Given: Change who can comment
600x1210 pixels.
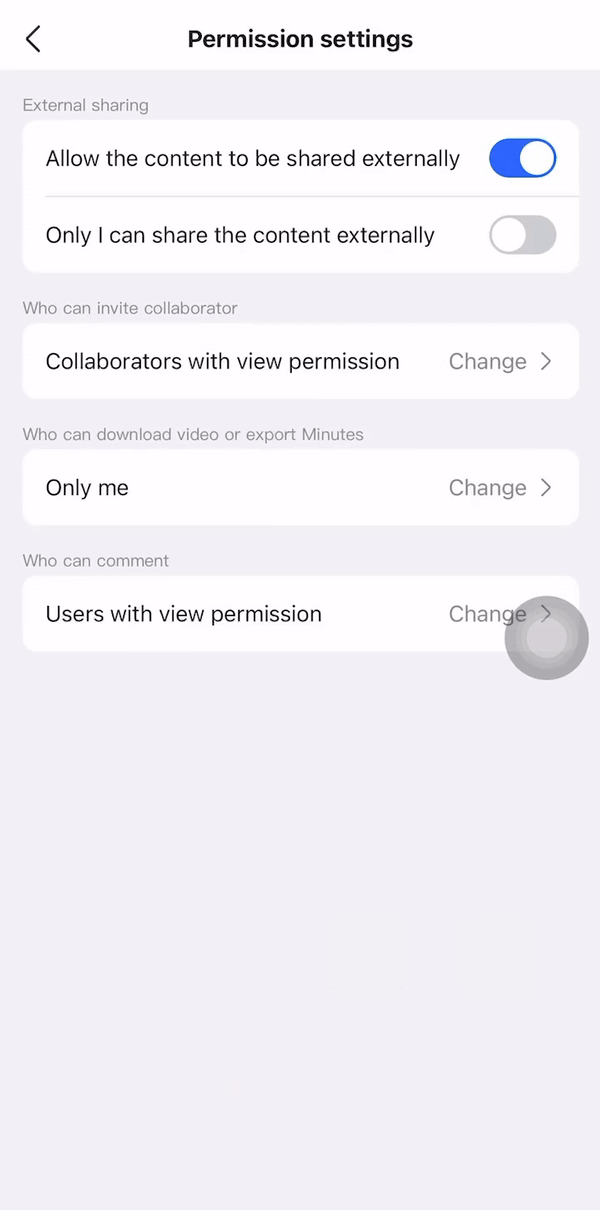Looking at the screenshot, I should [x=499, y=614].
